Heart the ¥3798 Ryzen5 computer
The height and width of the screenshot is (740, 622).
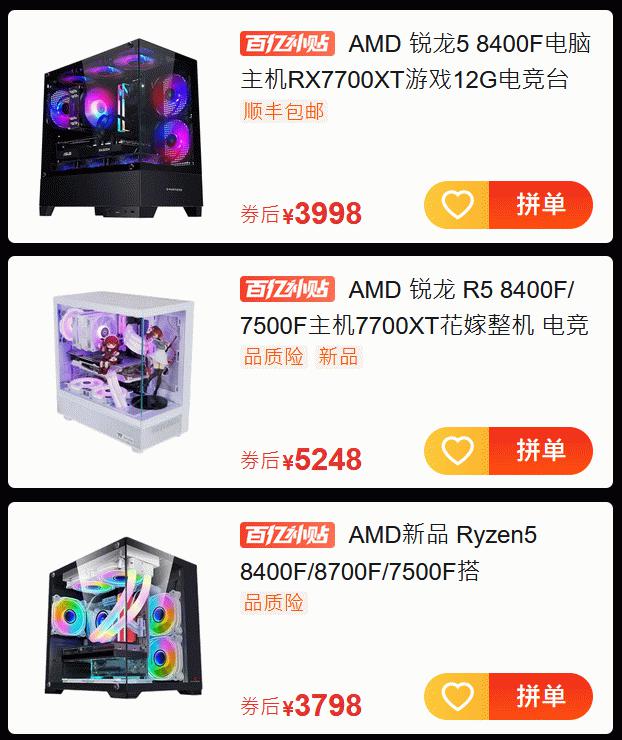coord(457,696)
